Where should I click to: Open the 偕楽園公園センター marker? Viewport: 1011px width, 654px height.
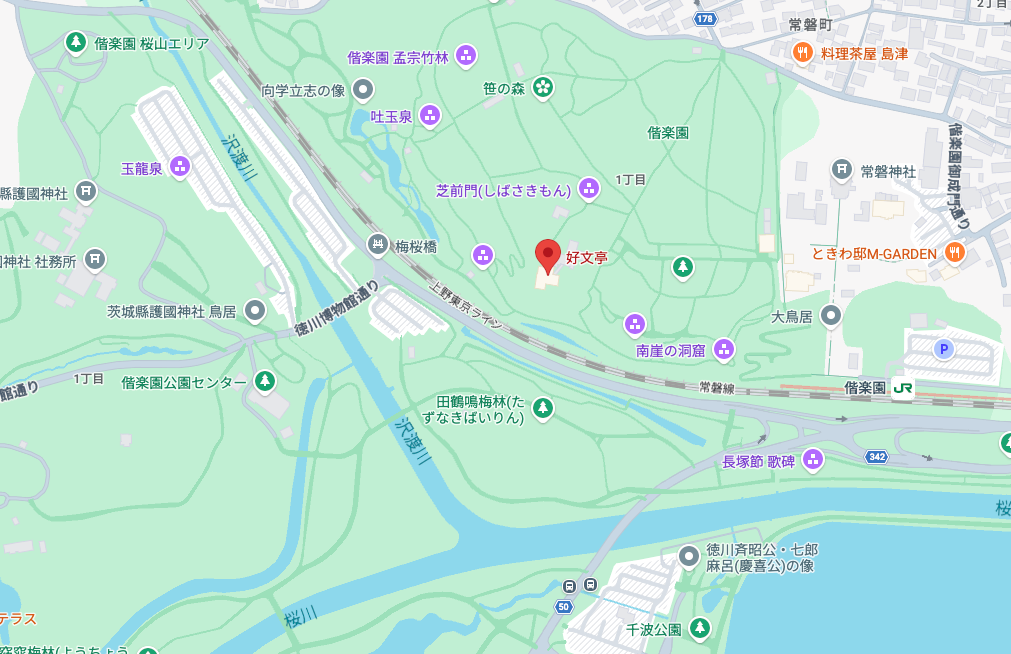(x=265, y=381)
